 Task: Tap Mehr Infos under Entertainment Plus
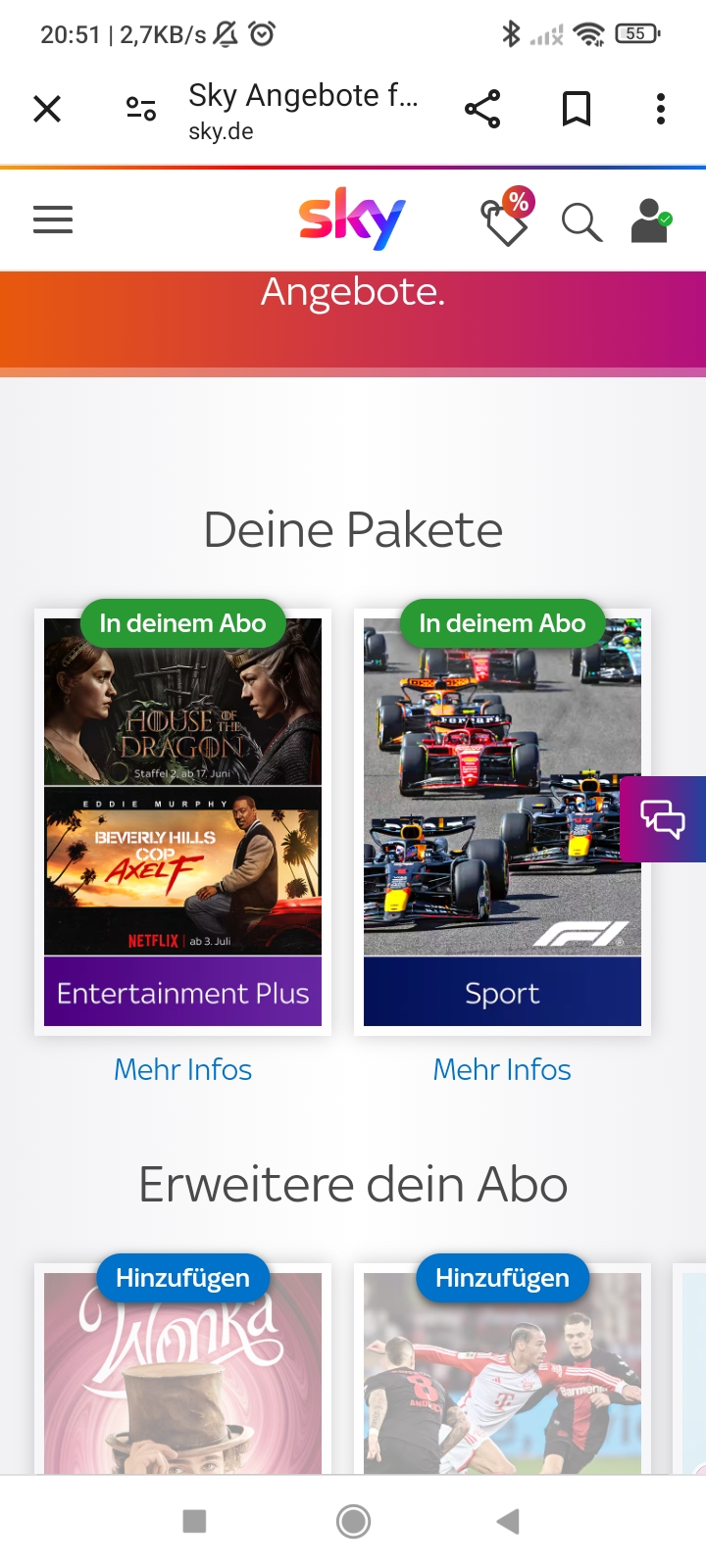coord(183,1069)
